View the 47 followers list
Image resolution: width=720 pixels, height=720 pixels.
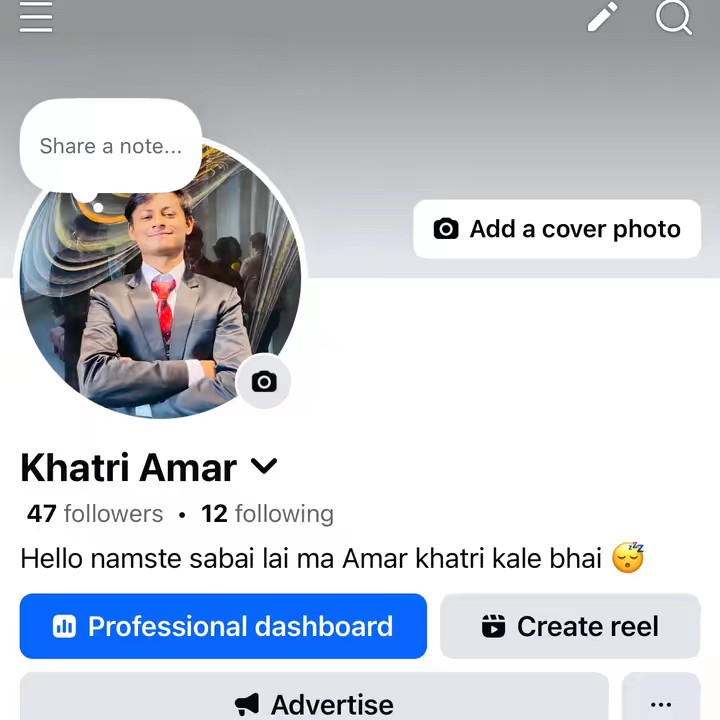click(x=95, y=514)
